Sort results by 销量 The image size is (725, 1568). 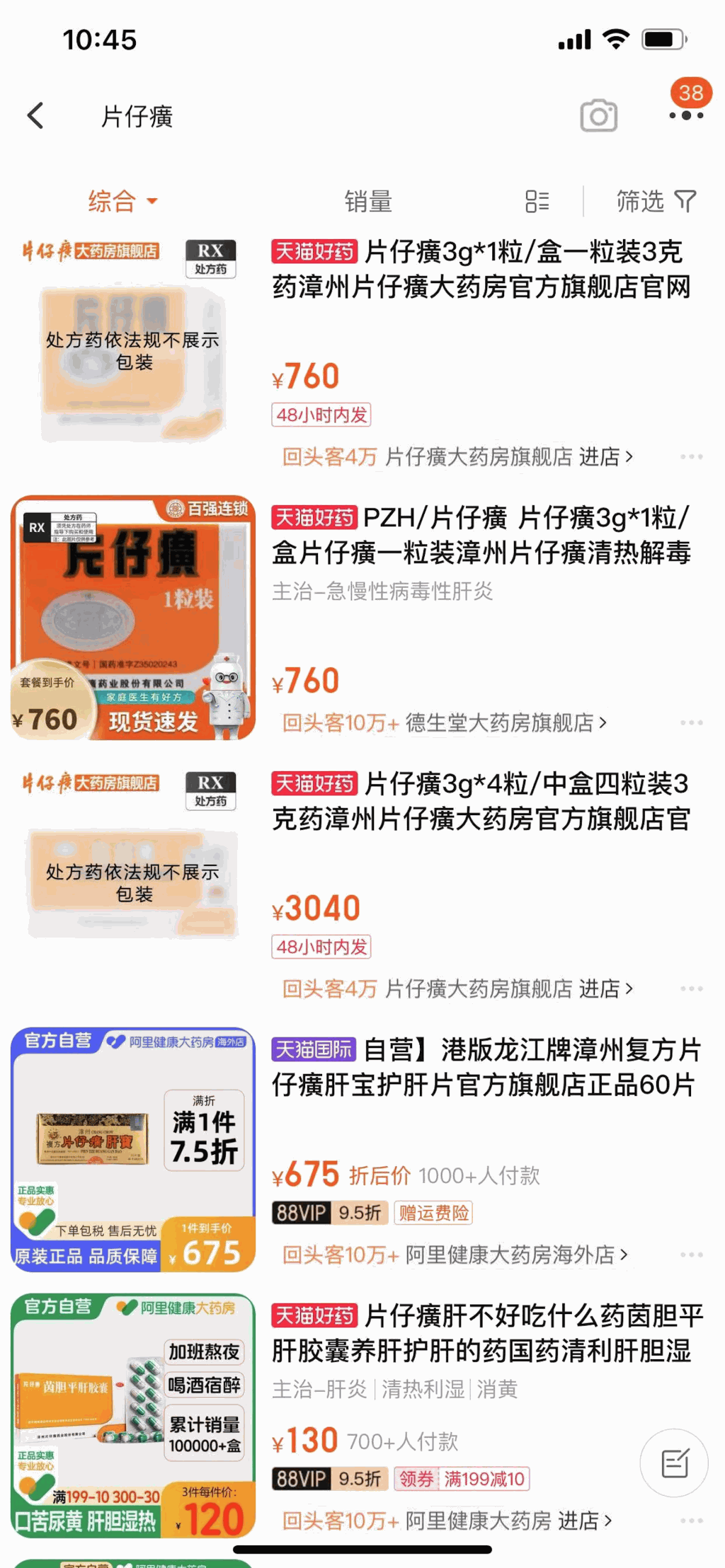coord(367,202)
